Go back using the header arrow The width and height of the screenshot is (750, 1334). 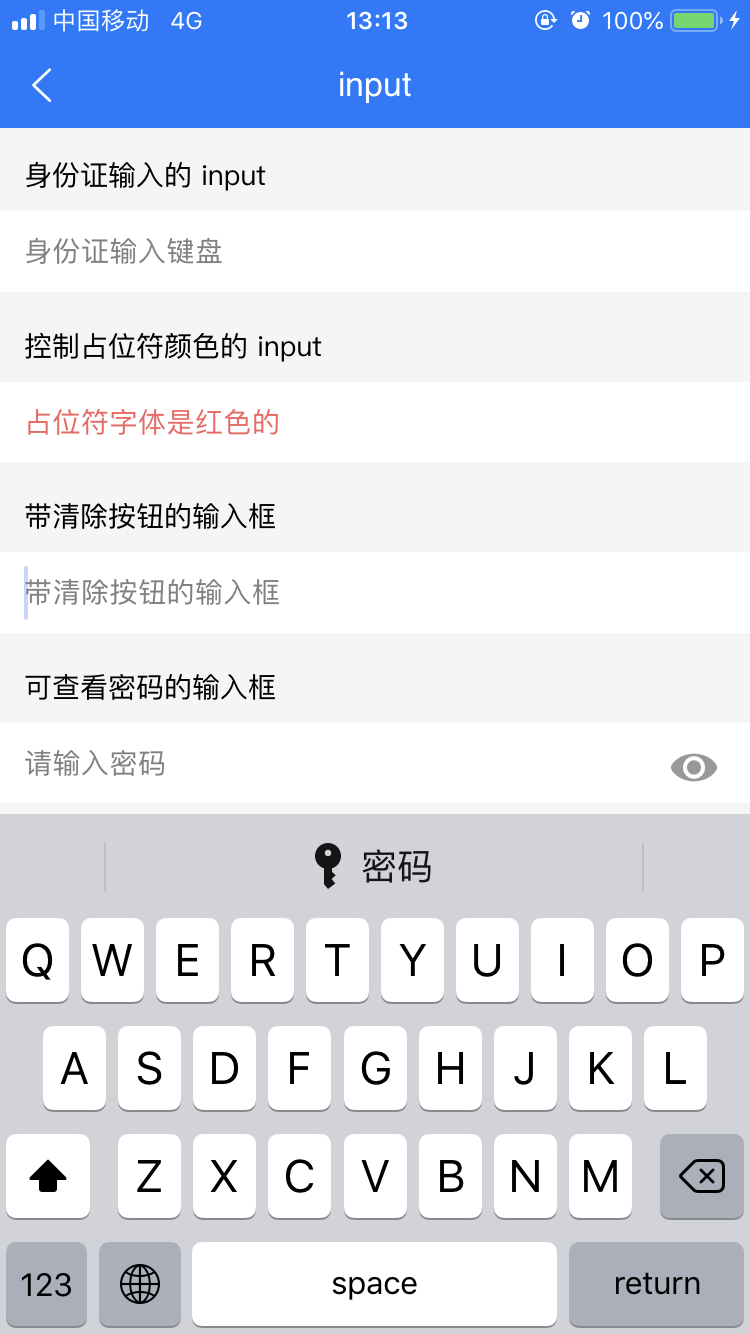pyautogui.click(x=42, y=86)
